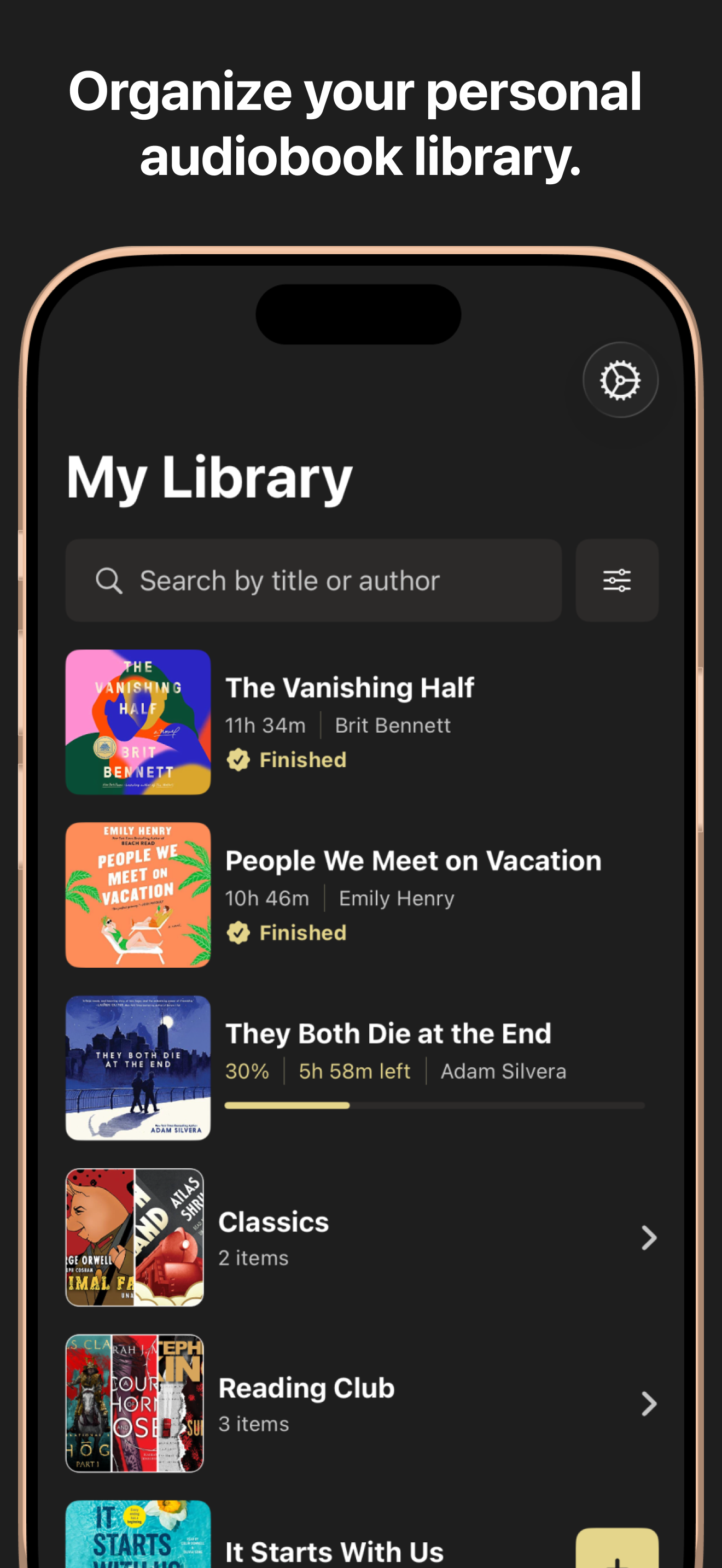722x1568 pixels.
Task: Toggle filters open from the search bar
Action: [616, 580]
